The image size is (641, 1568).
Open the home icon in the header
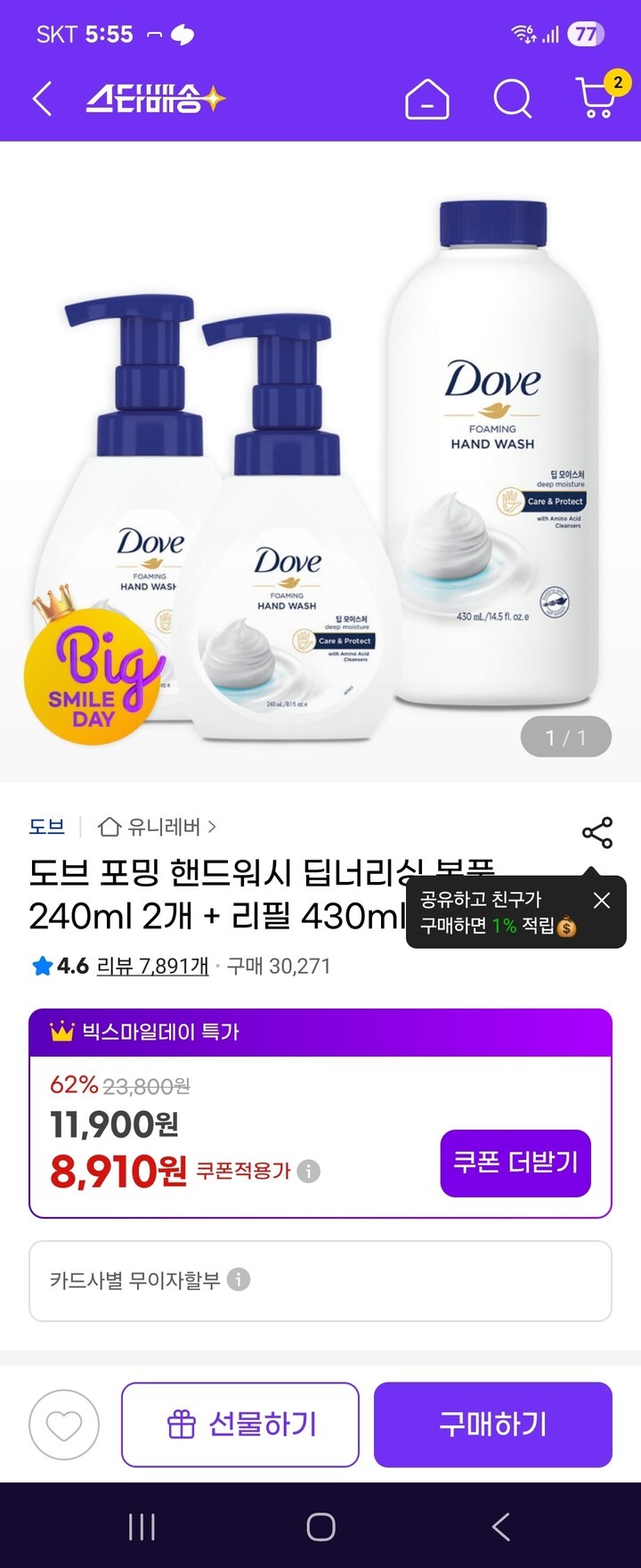coord(427,99)
